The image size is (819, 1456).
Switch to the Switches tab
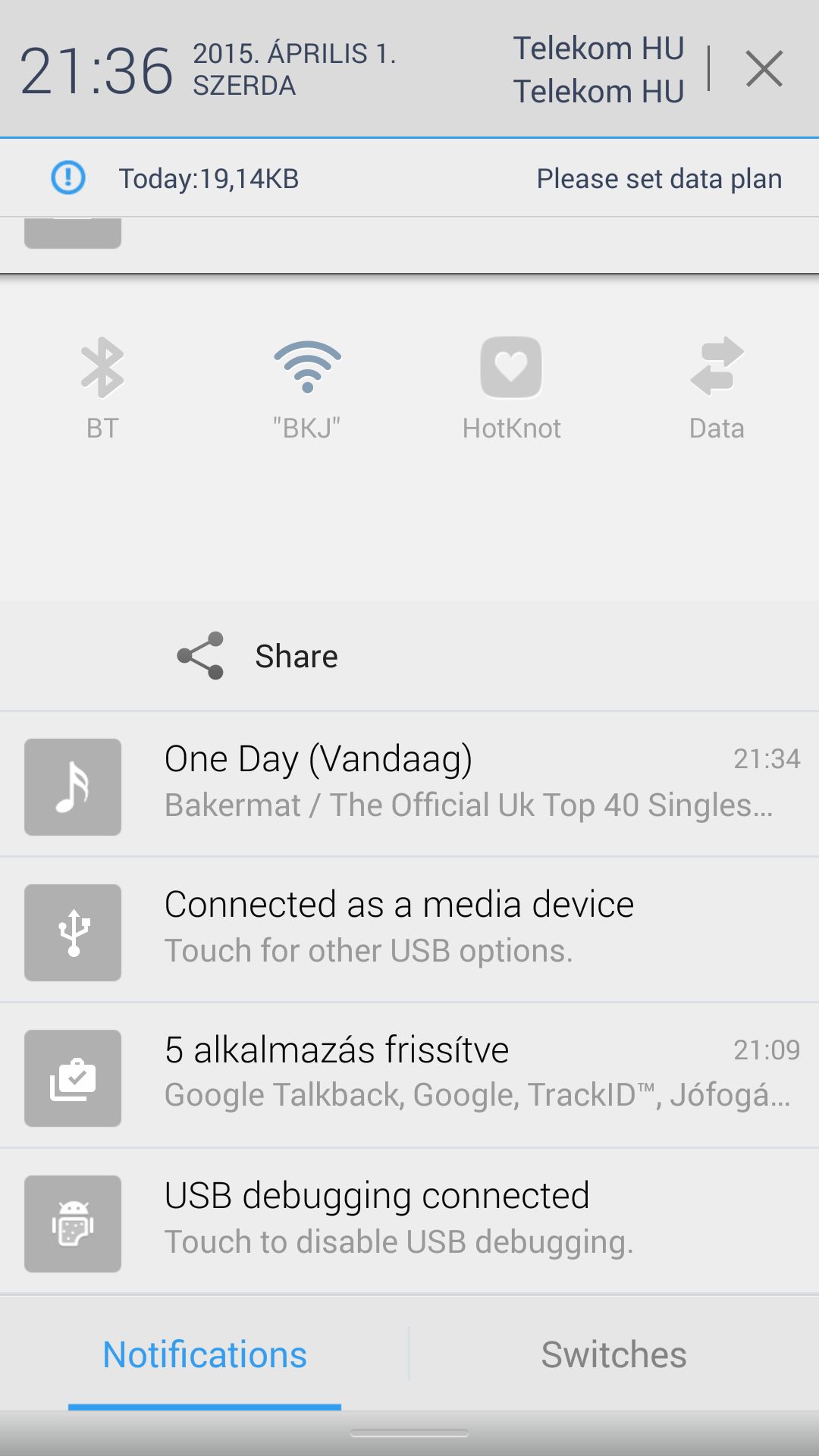[x=613, y=1355]
